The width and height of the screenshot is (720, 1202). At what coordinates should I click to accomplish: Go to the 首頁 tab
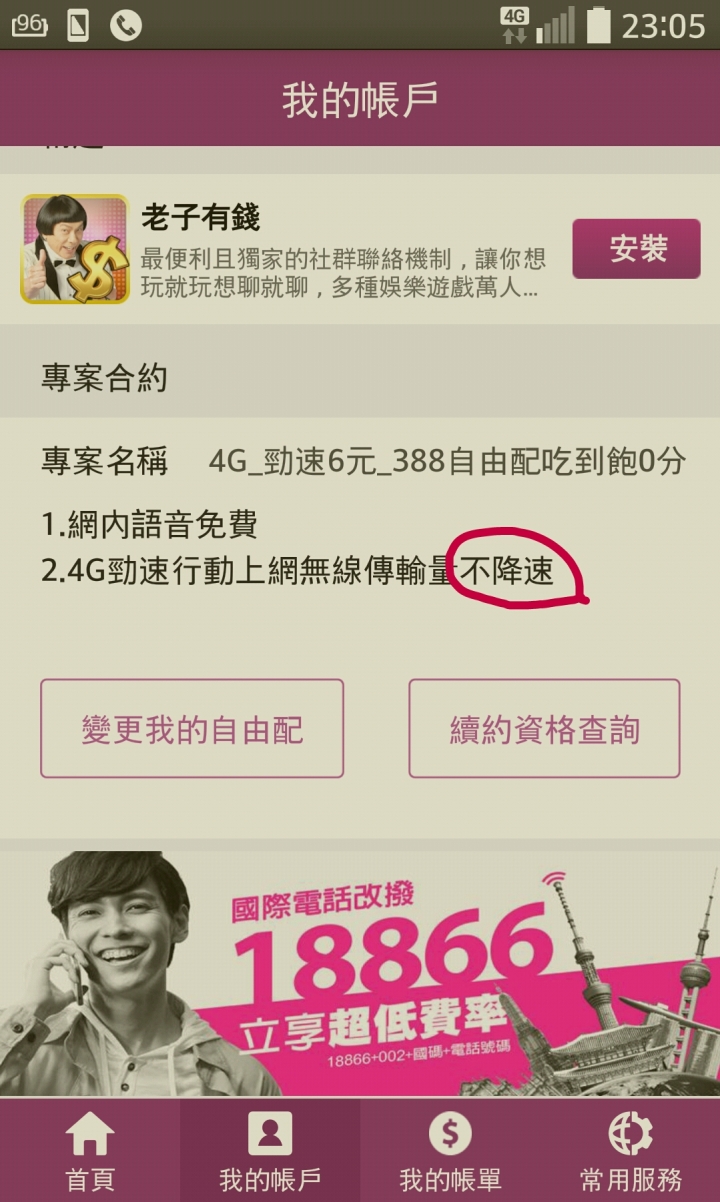[90, 1152]
